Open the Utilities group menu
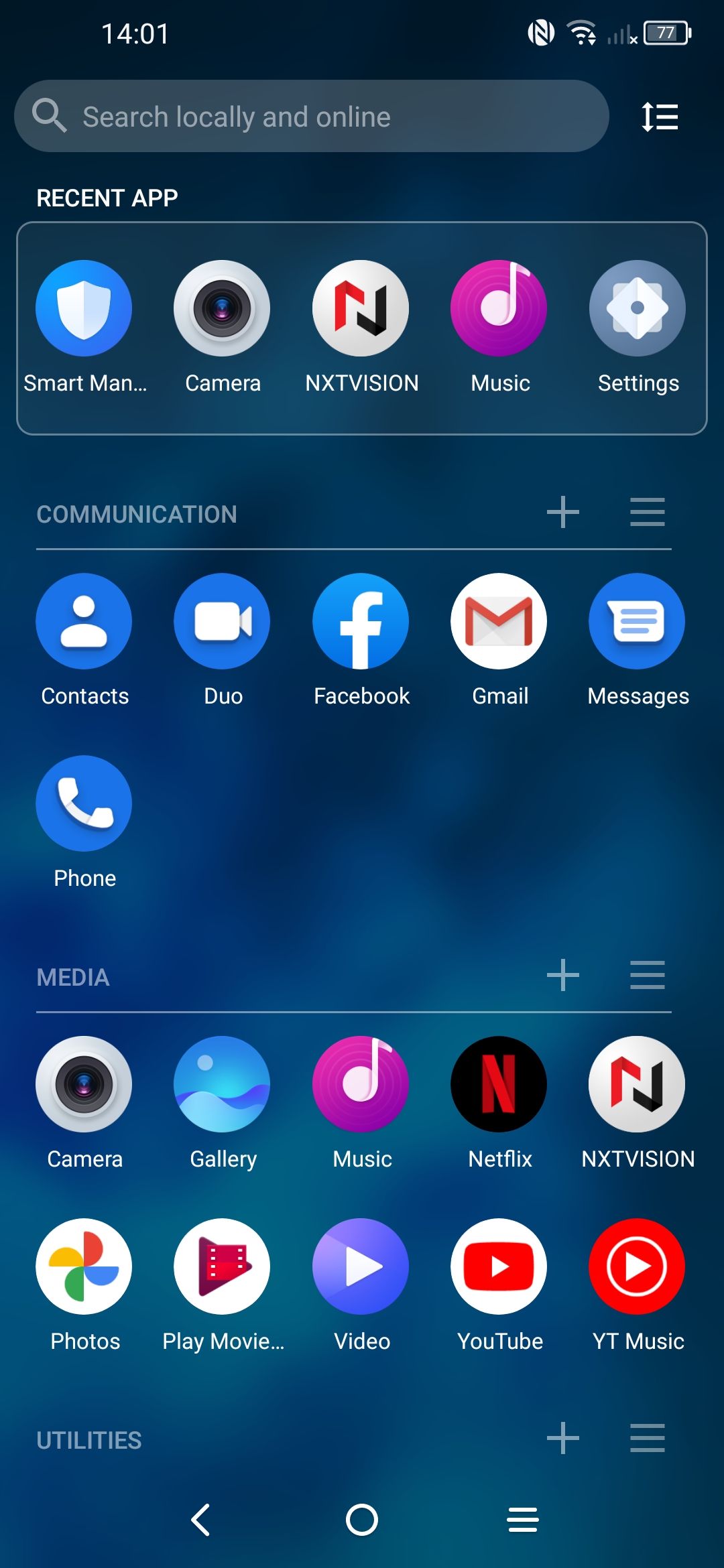724x1568 pixels. click(648, 1438)
